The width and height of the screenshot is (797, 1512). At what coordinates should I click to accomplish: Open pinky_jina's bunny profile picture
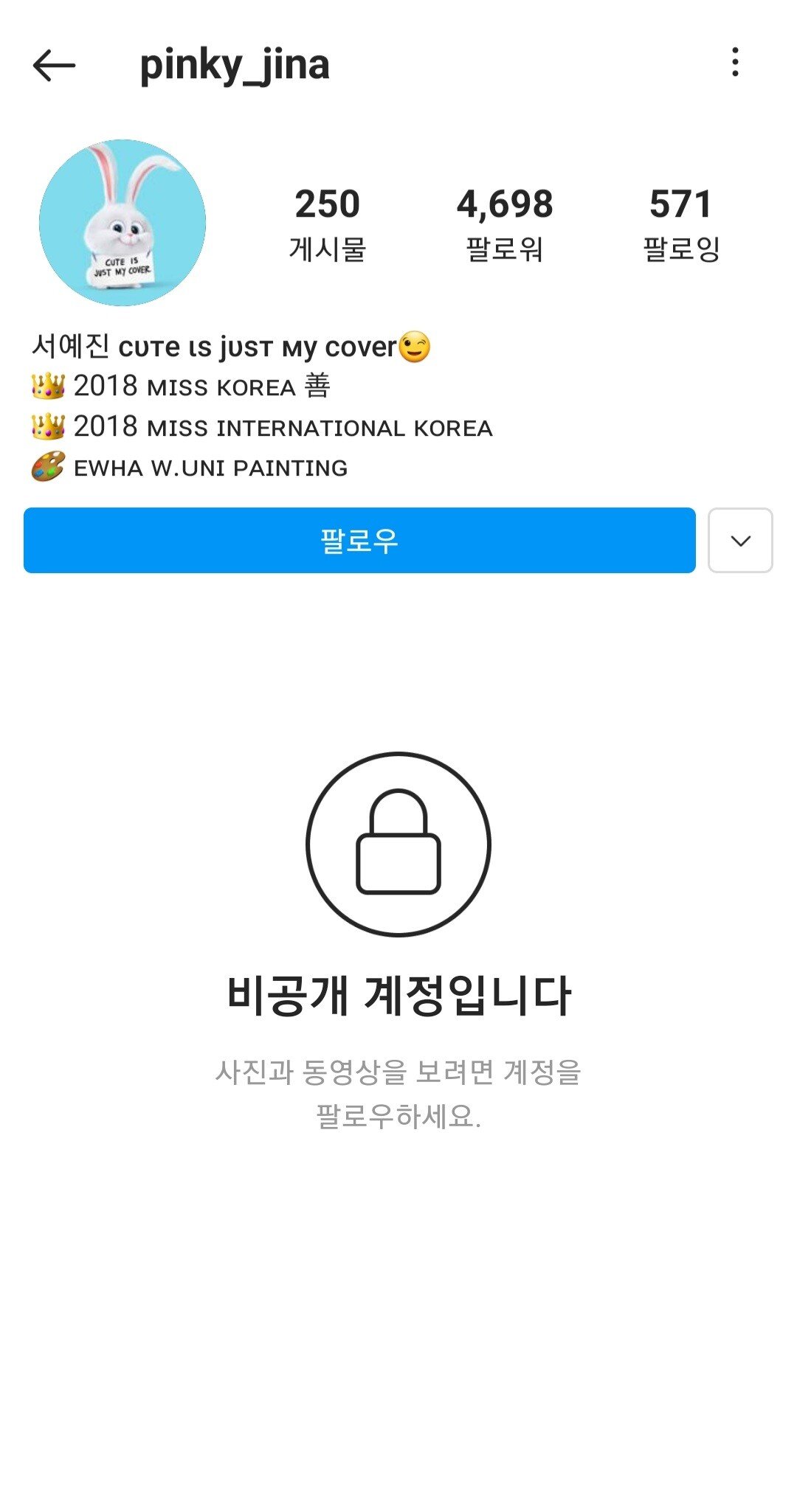tap(123, 223)
